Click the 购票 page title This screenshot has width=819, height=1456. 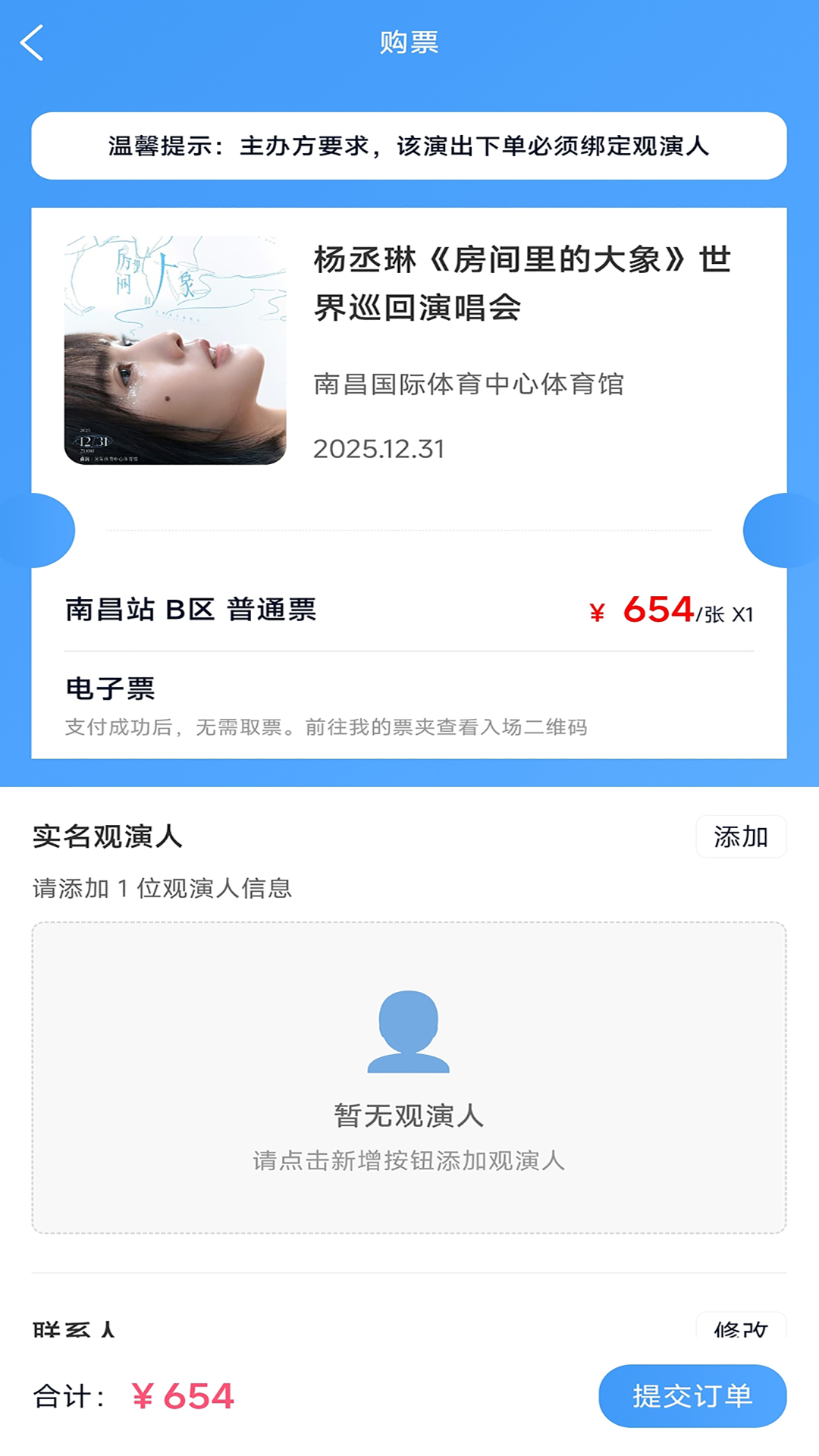coord(409,43)
